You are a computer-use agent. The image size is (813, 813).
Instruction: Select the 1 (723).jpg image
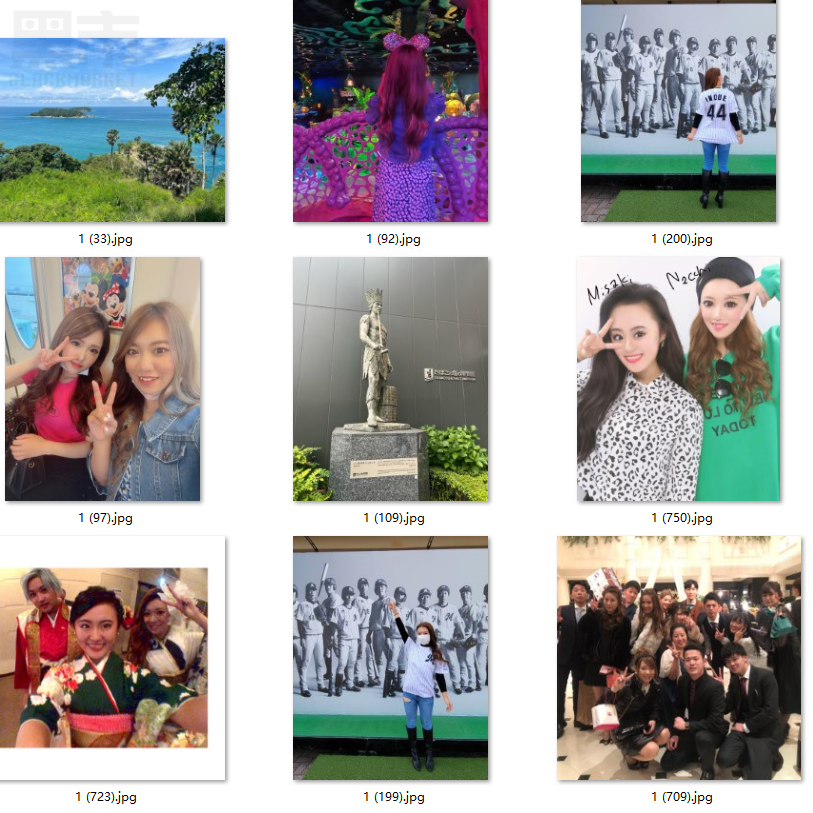click(x=112, y=657)
